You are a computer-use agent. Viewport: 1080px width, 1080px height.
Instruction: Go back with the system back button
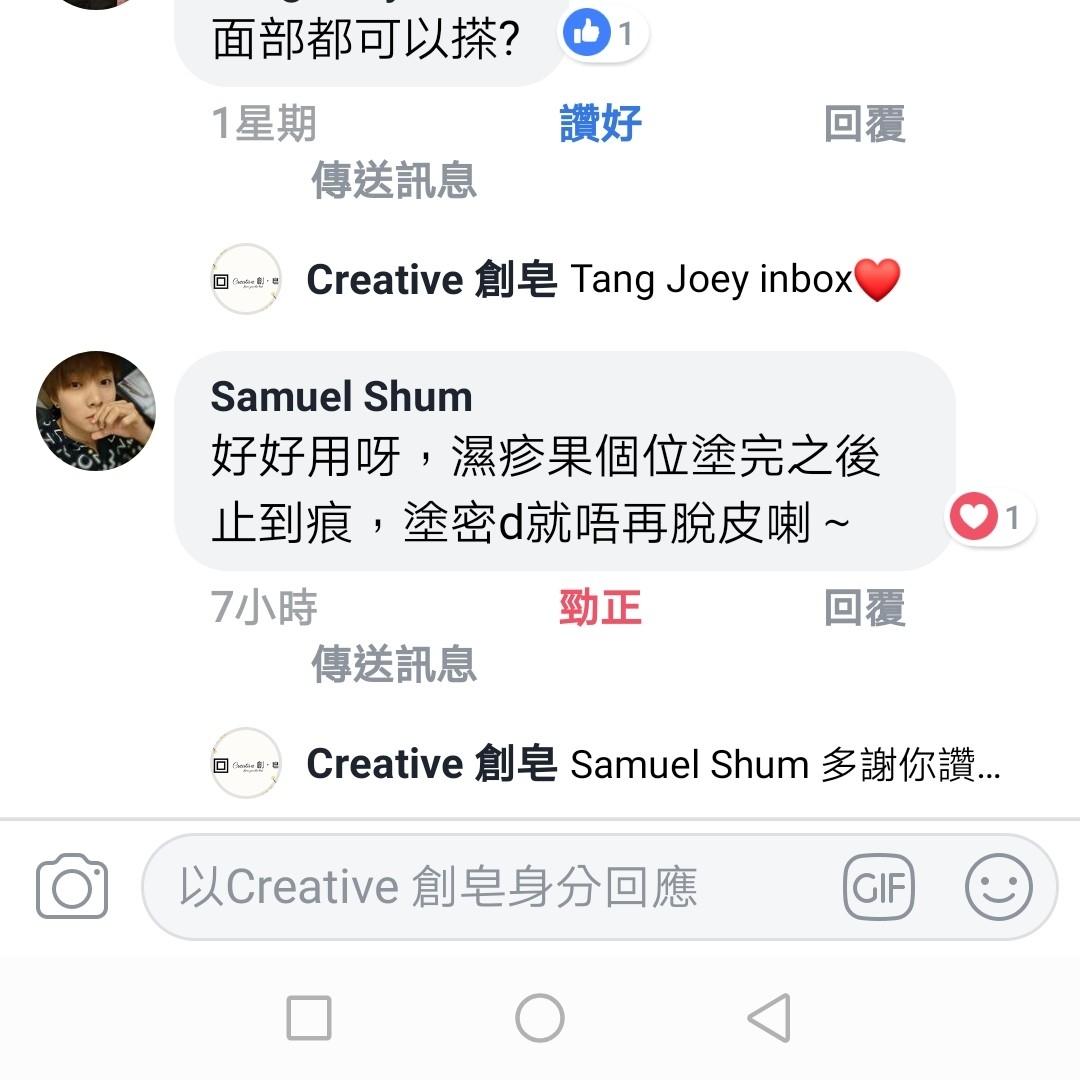coord(768,1018)
